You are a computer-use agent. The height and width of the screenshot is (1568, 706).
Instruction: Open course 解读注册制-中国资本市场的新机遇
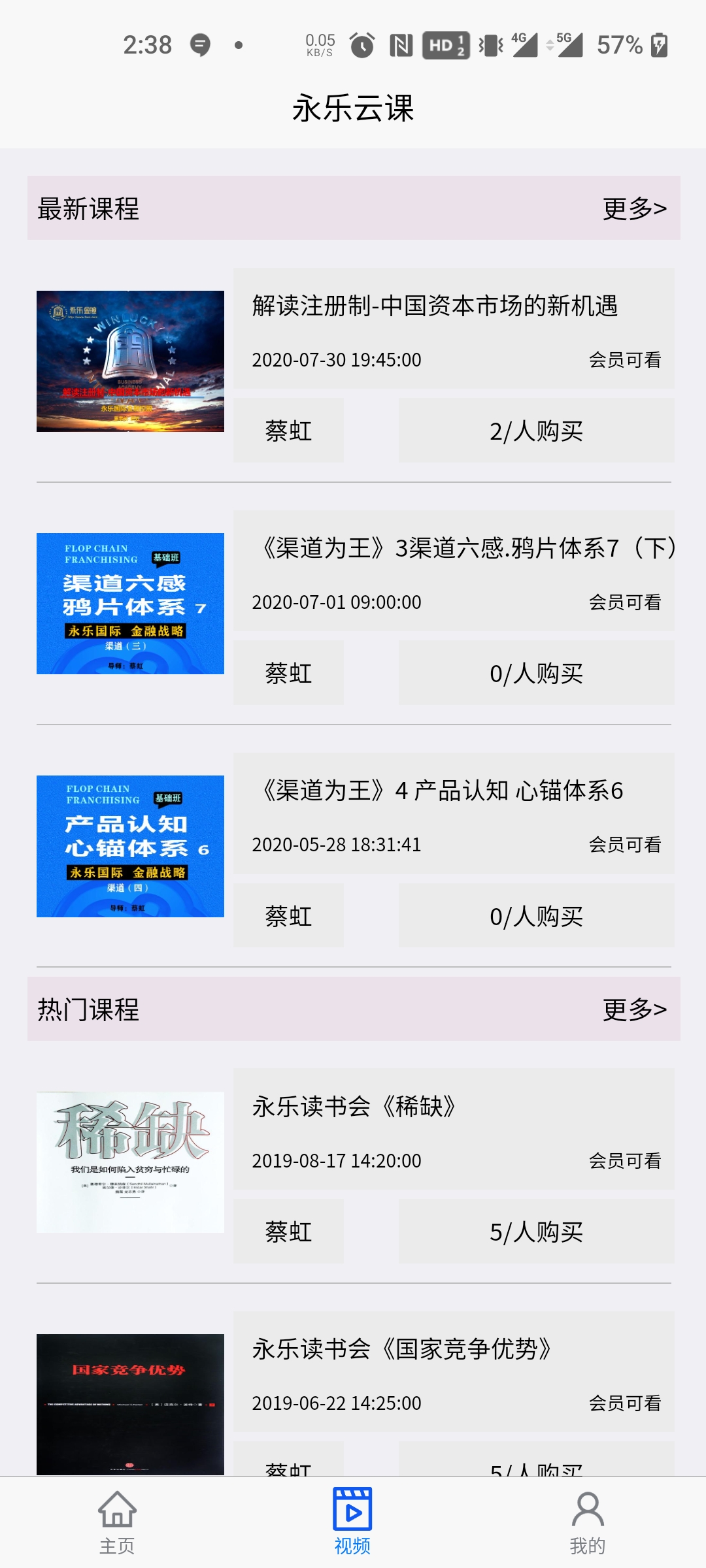point(435,306)
